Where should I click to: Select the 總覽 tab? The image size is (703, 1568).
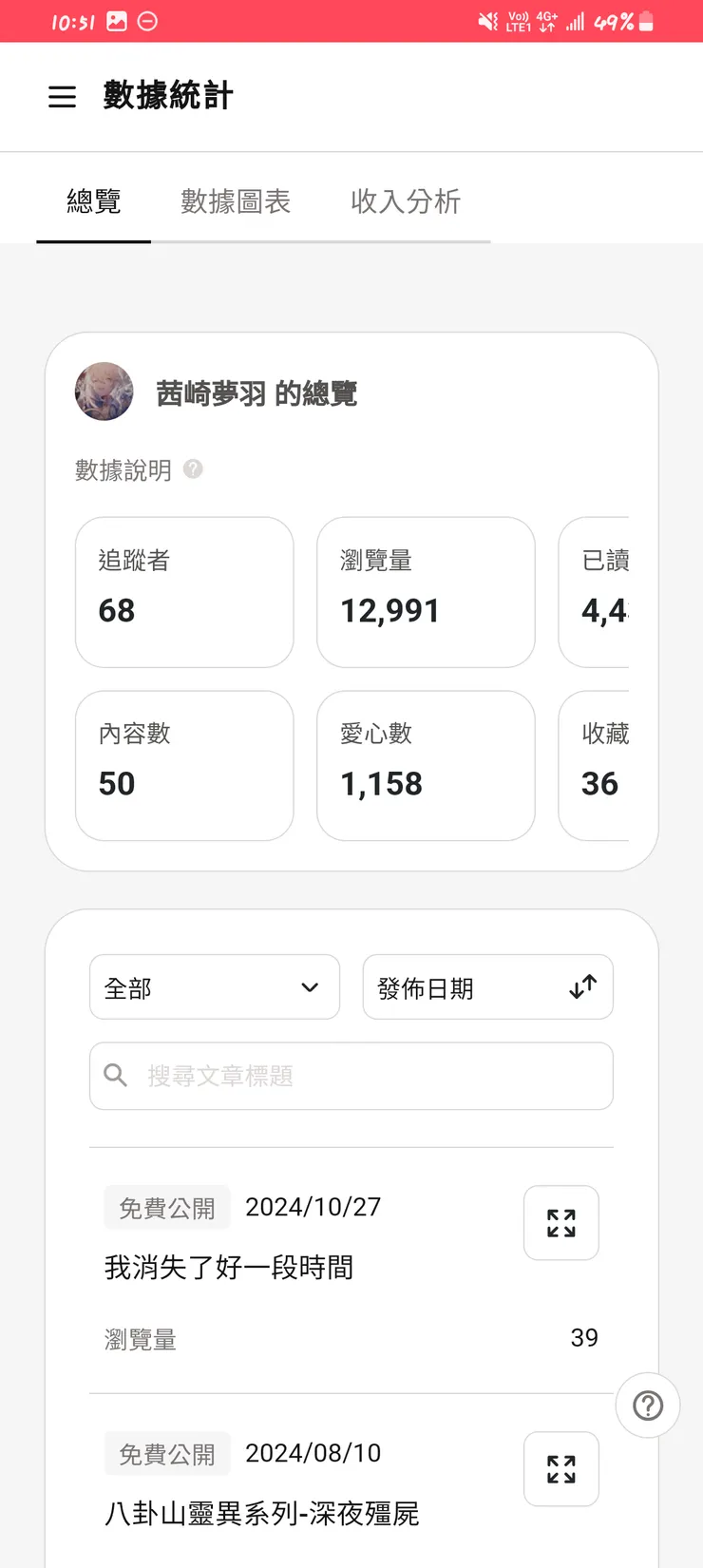point(94,201)
